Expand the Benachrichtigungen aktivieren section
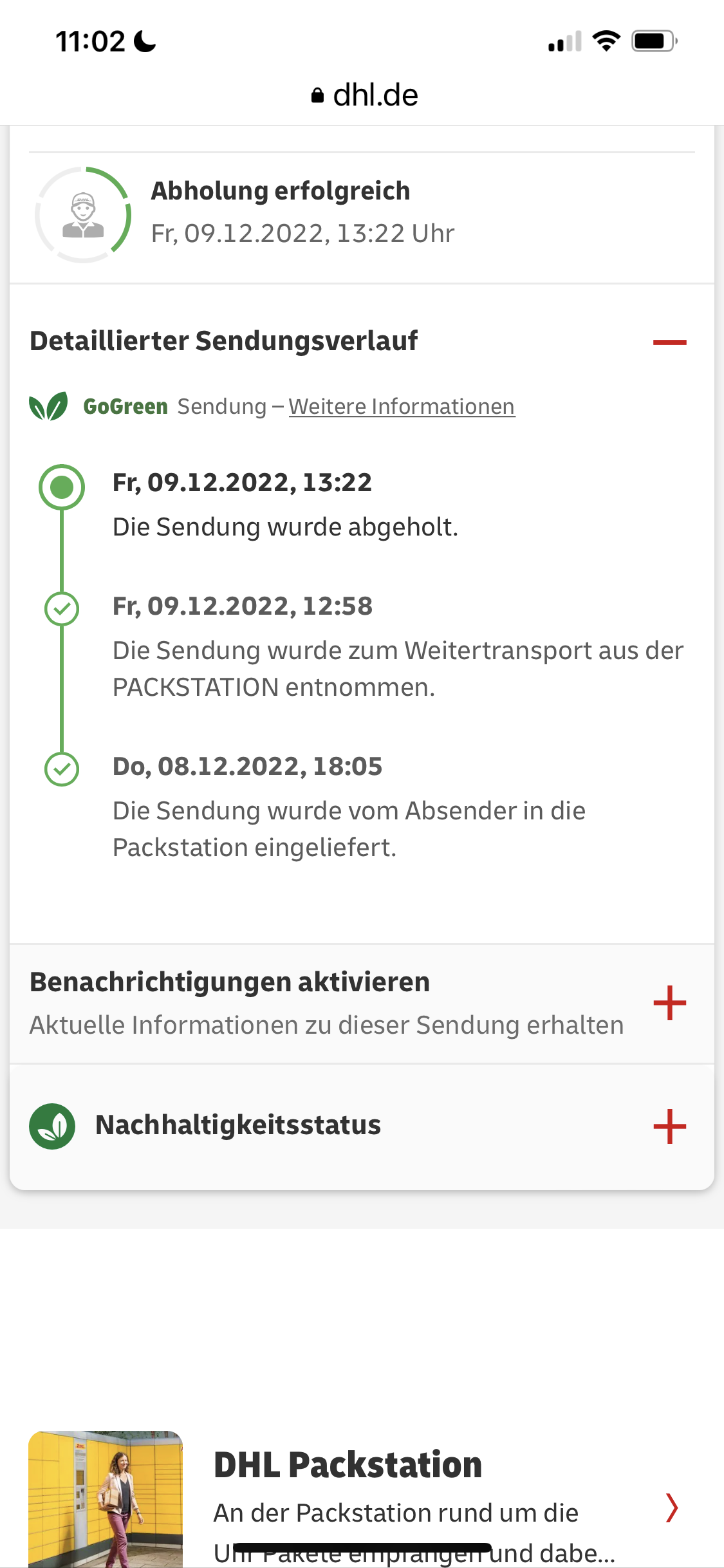Image resolution: width=724 pixels, height=1568 pixels. 669,1002
